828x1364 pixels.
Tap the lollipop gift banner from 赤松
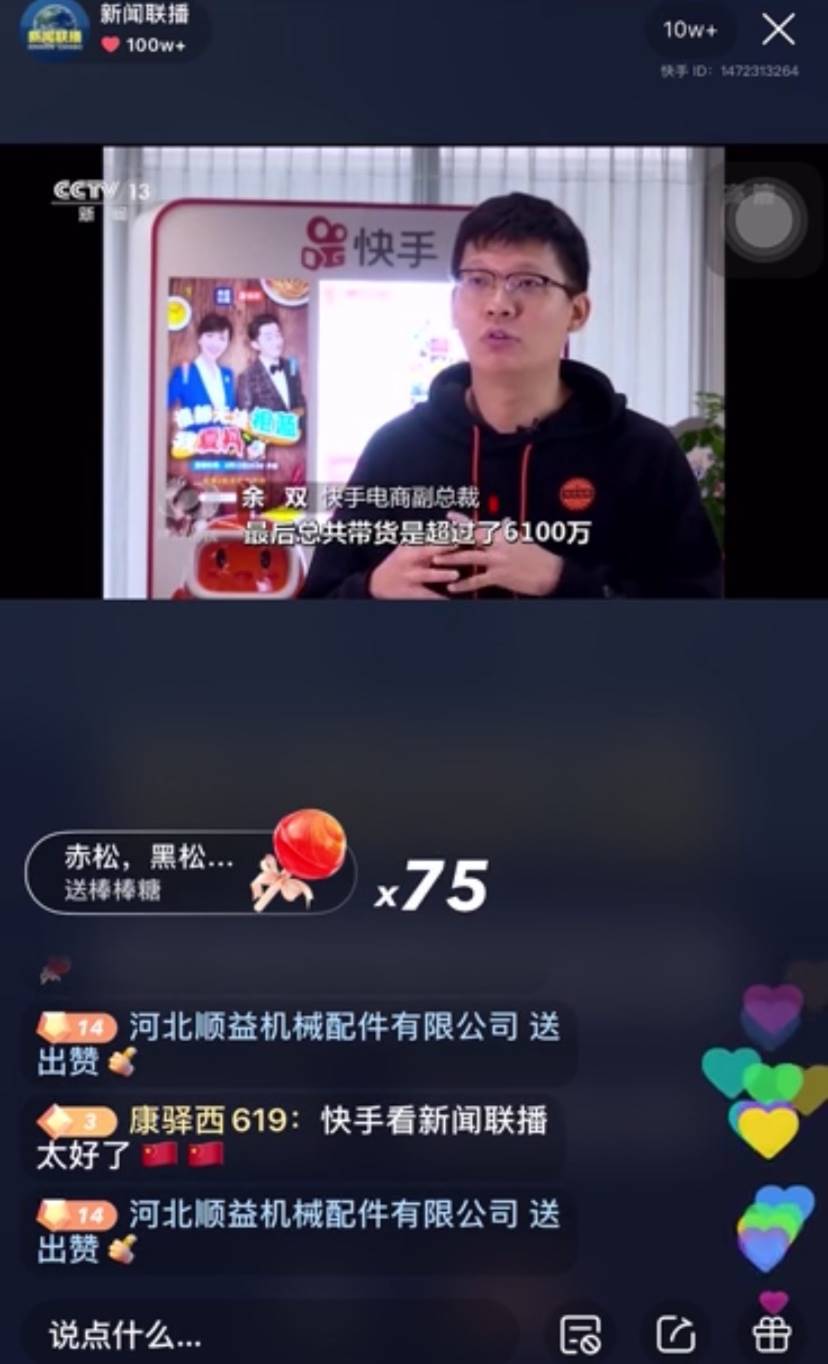pos(190,872)
